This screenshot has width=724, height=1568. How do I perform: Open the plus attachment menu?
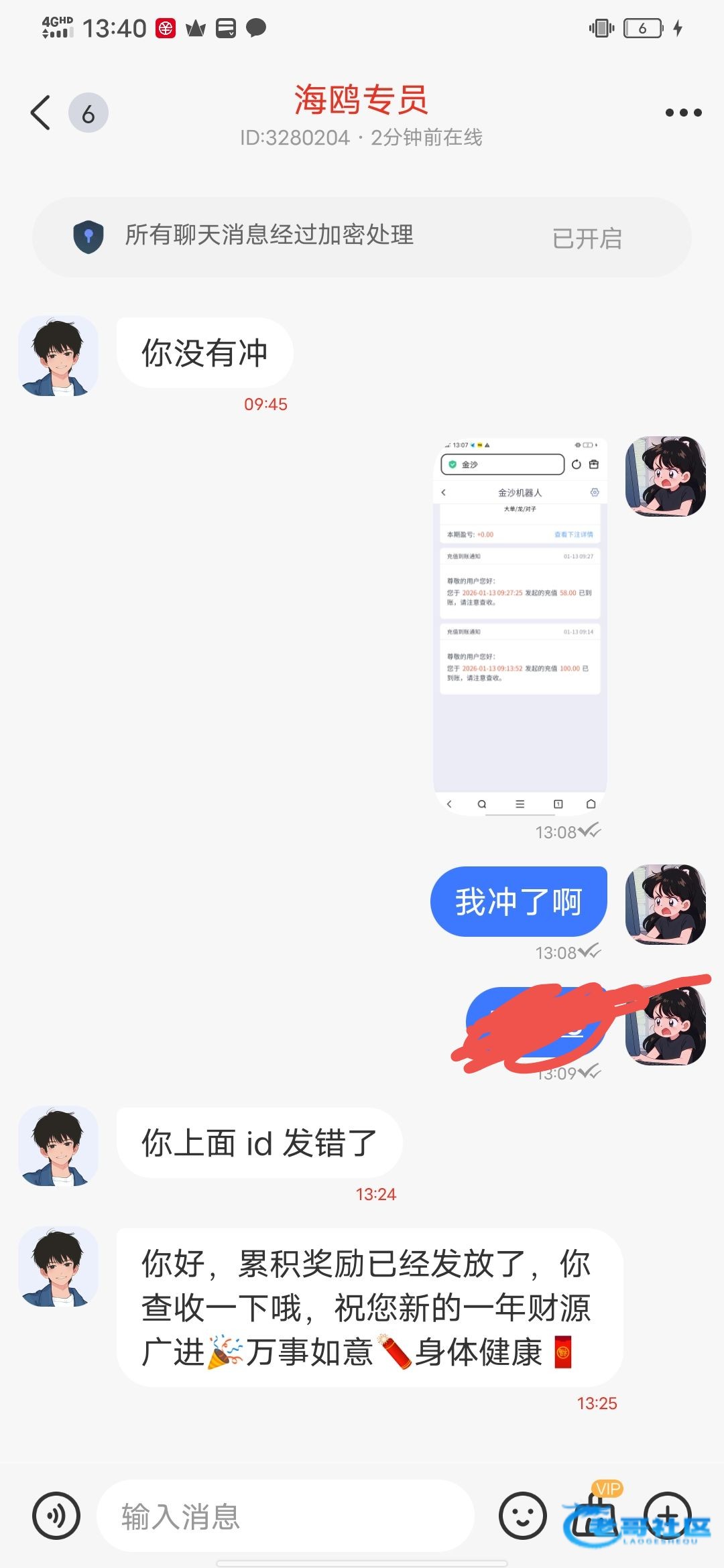pos(667,1514)
